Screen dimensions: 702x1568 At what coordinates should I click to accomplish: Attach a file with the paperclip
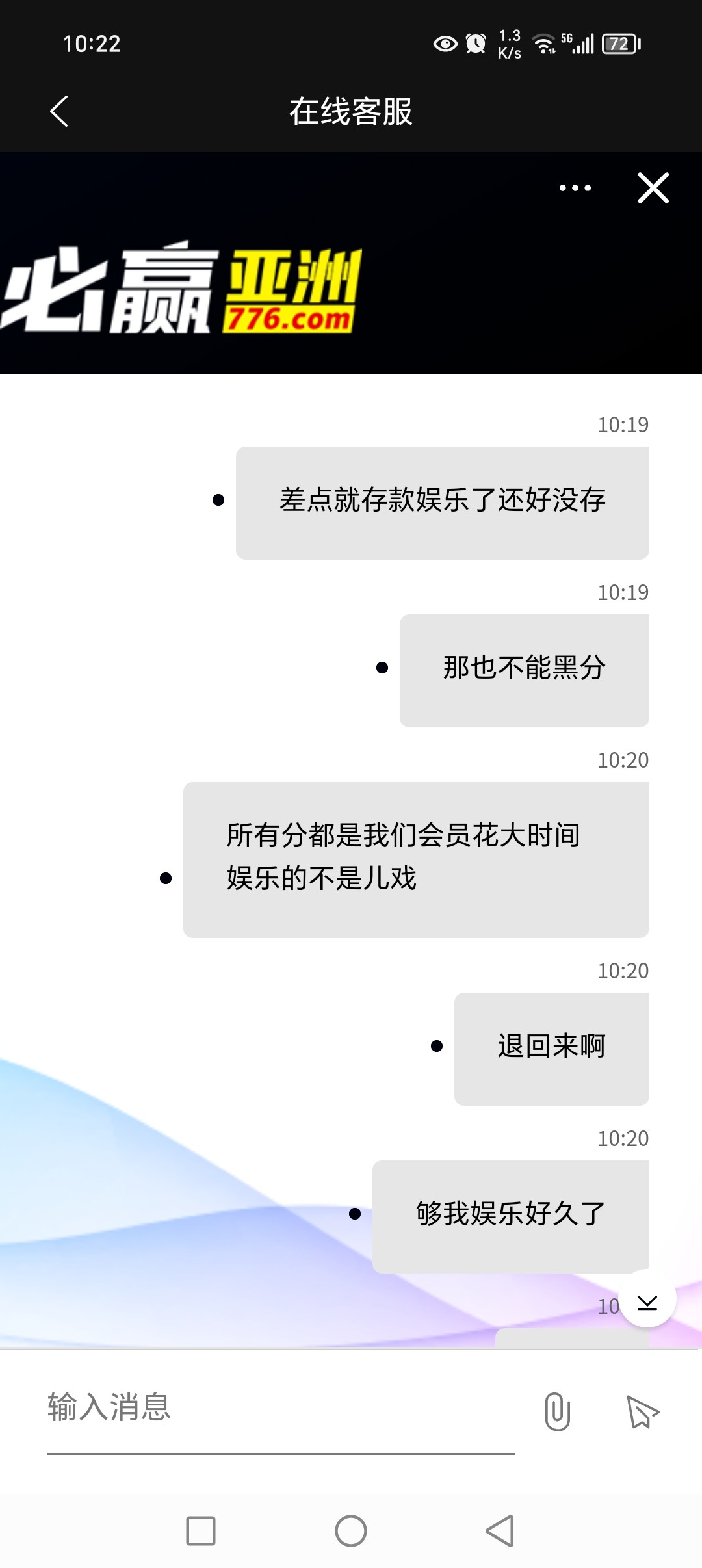coord(557,1411)
